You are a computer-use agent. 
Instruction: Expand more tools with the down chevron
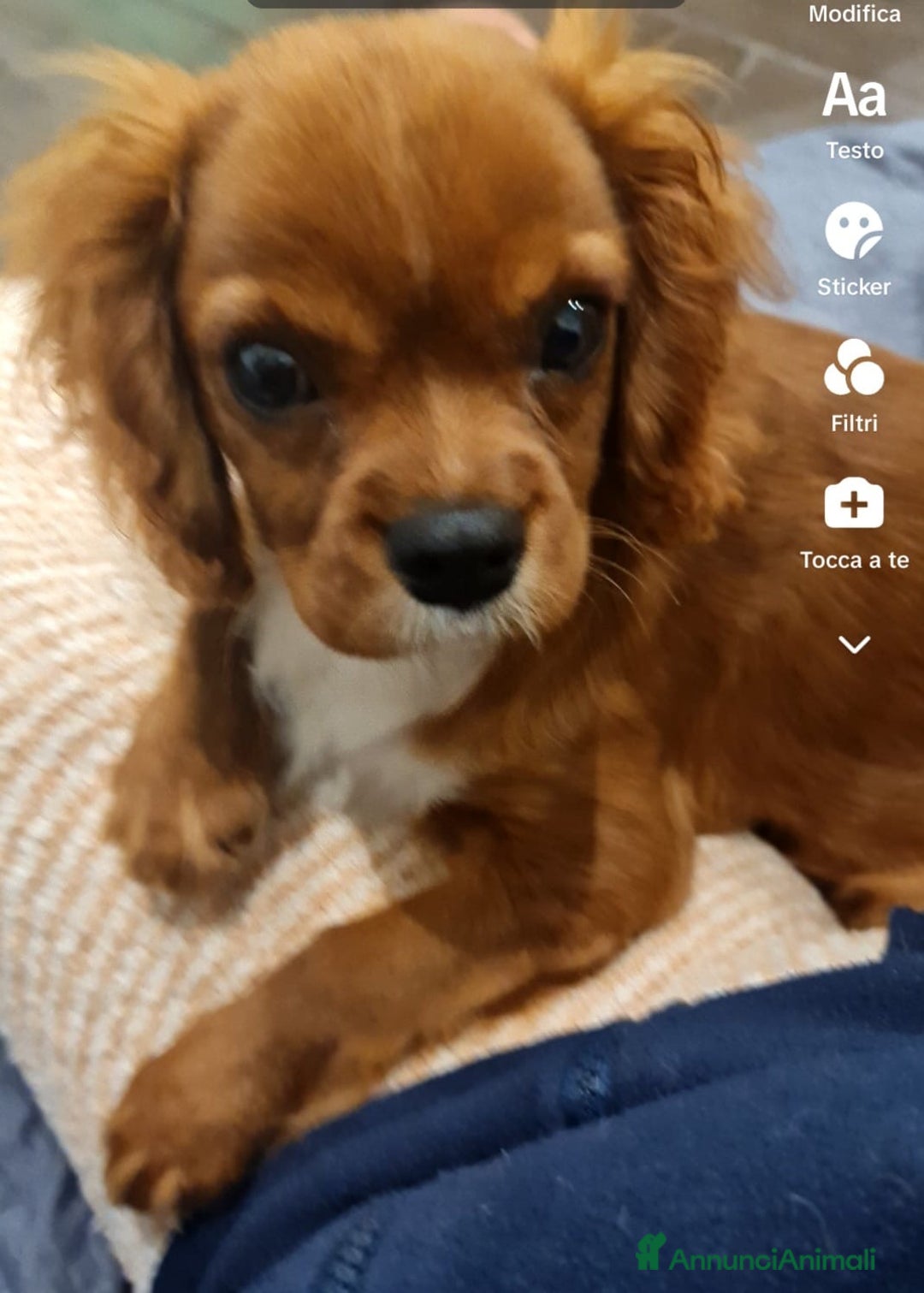pyautogui.click(x=854, y=644)
